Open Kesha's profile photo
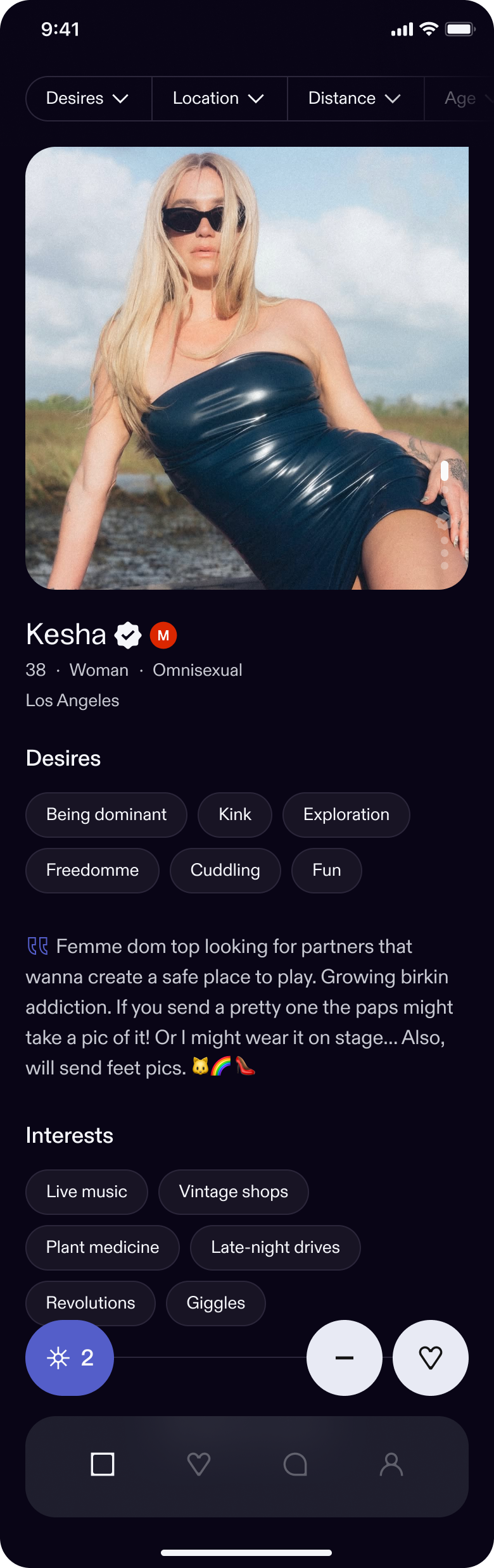 [x=247, y=368]
